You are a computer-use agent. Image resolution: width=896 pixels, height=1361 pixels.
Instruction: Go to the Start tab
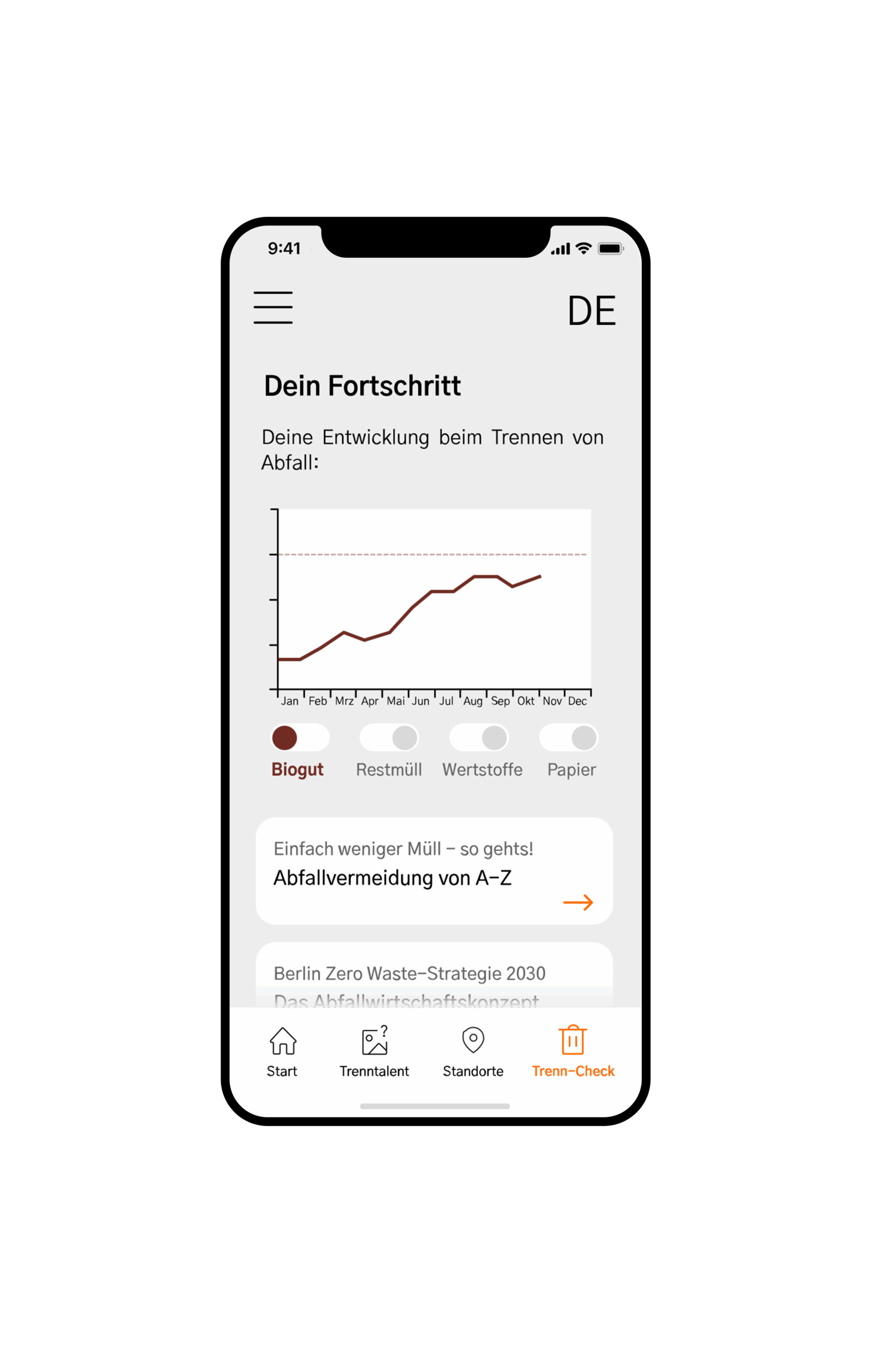pos(283,1052)
